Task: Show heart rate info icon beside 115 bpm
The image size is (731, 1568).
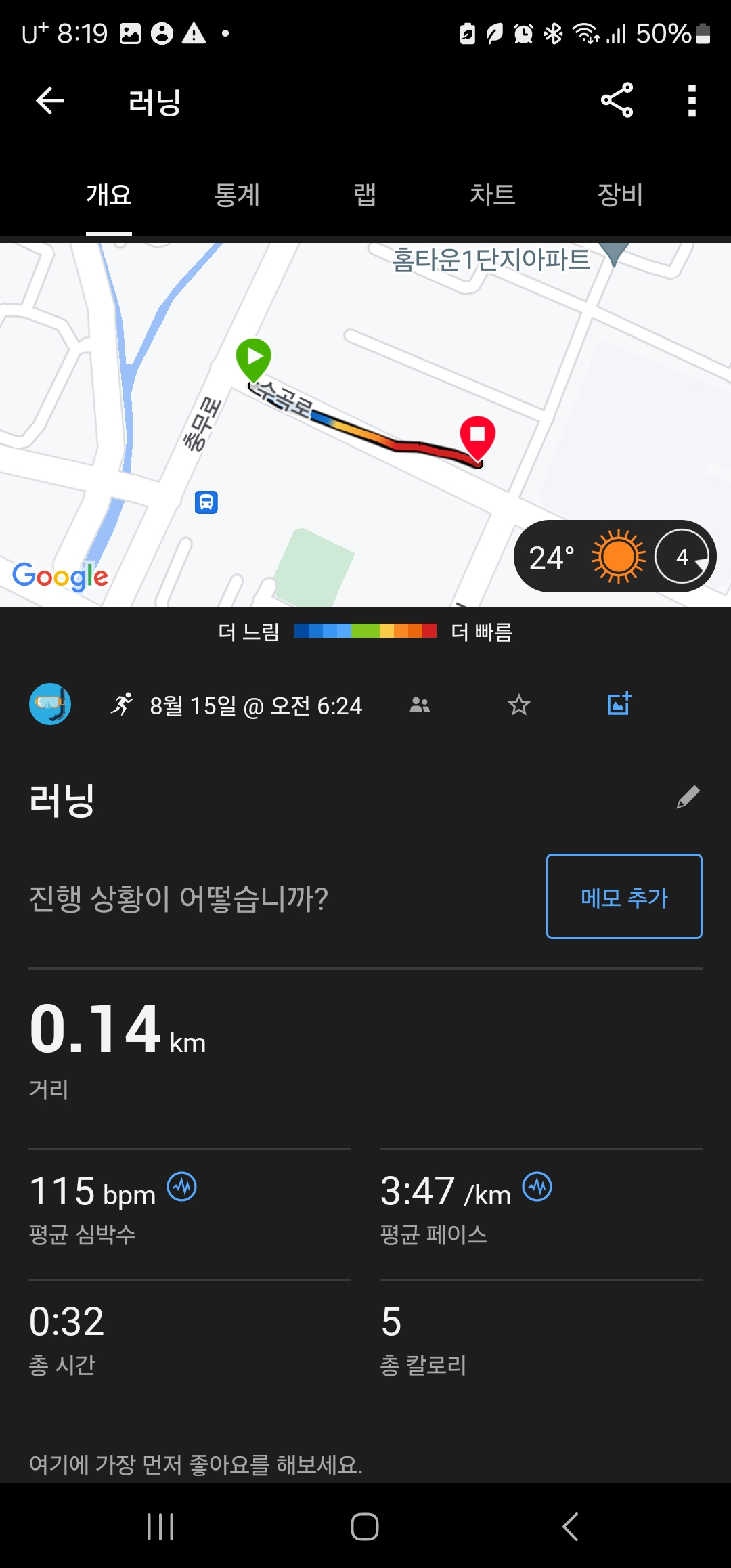Action: (182, 1187)
